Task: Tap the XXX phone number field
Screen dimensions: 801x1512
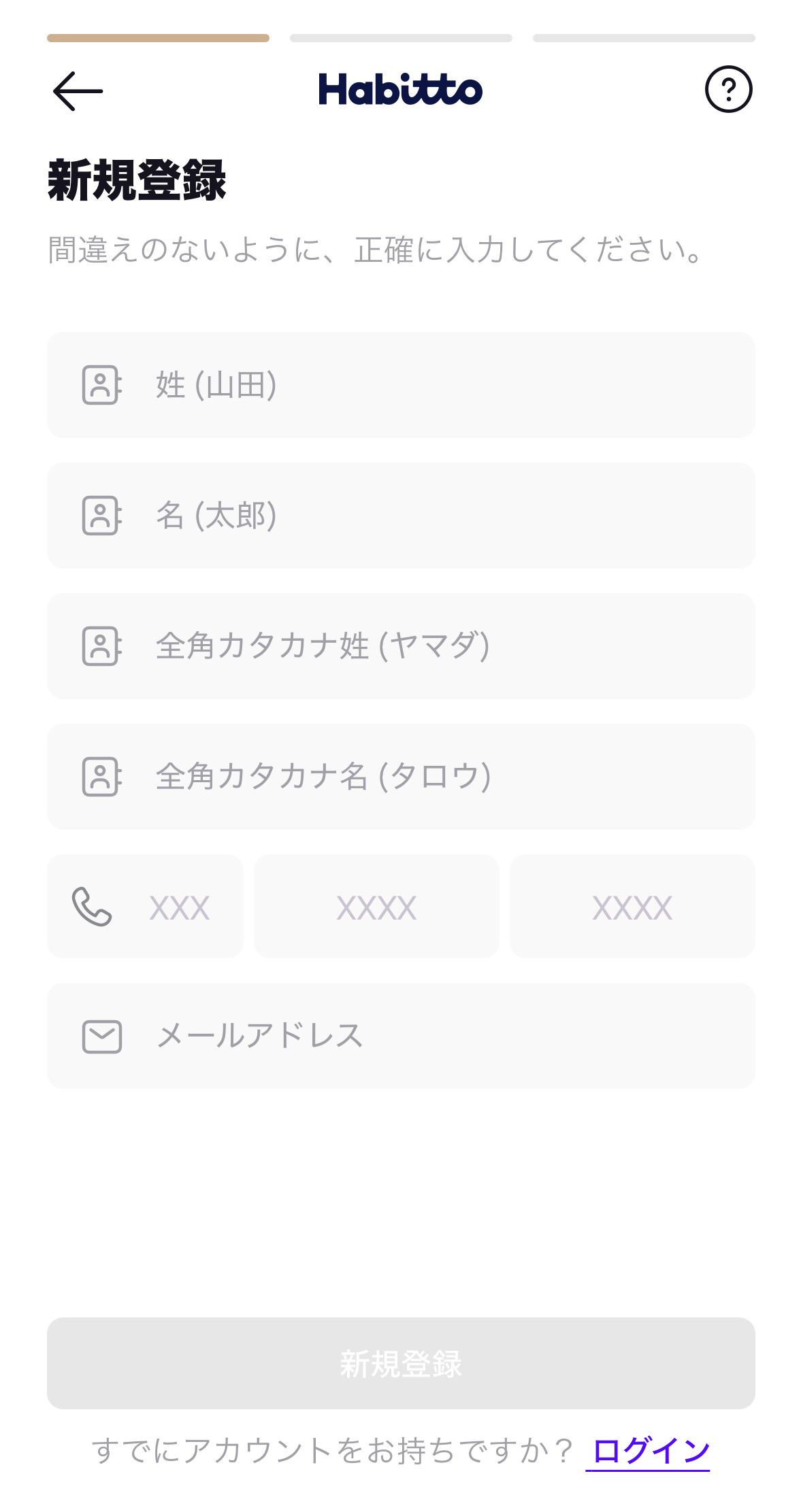Action: (x=145, y=906)
